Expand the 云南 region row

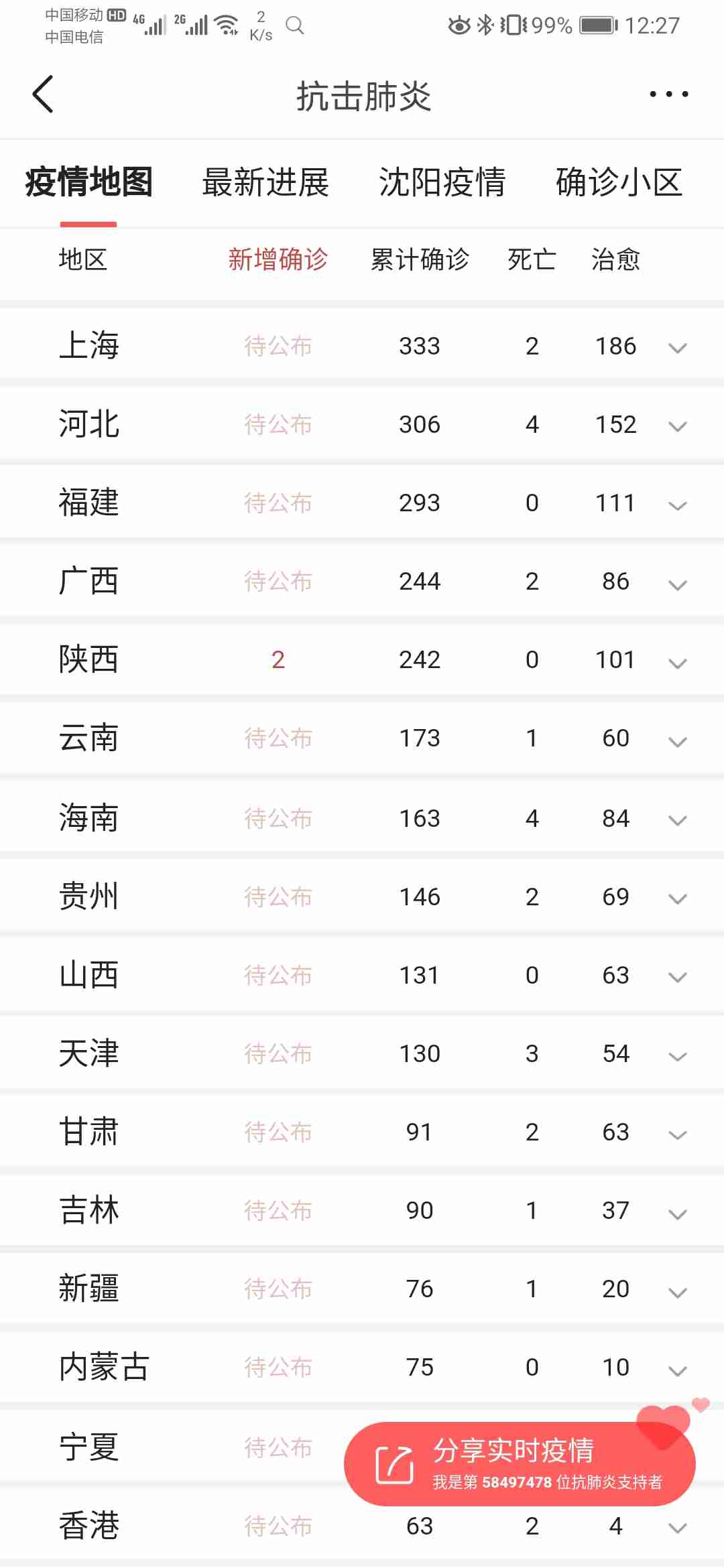point(678,740)
